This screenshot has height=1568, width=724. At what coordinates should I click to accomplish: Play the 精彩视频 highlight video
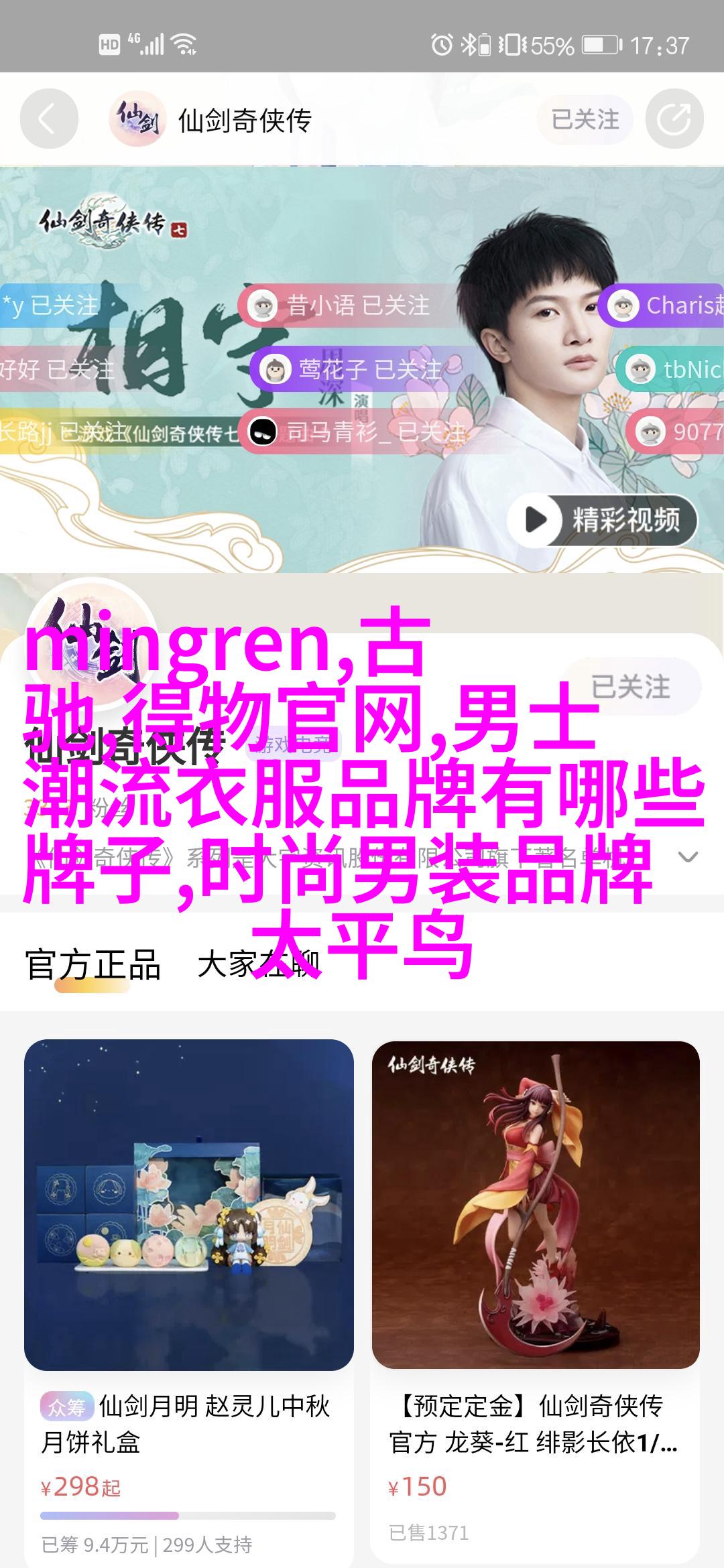pos(602,520)
